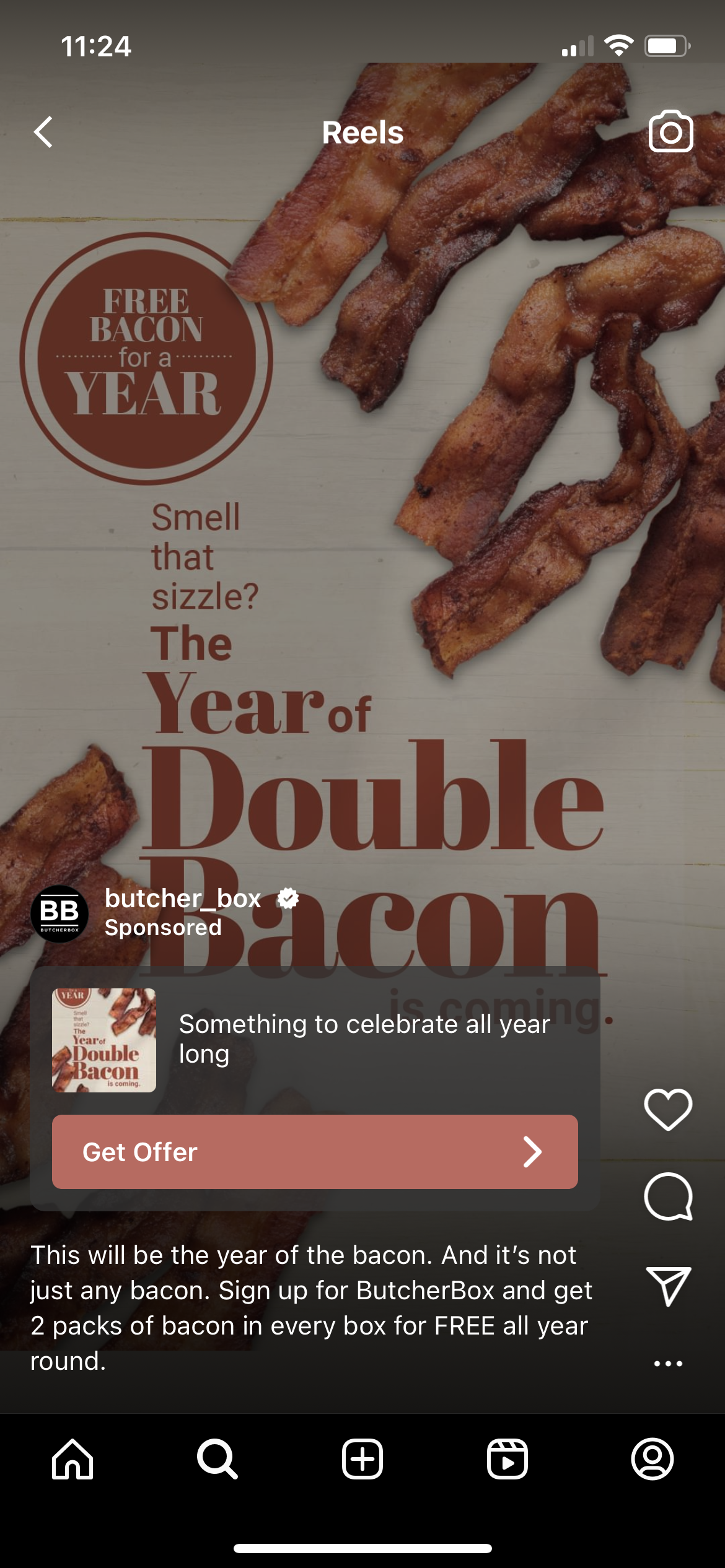The width and height of the screenshot is (725, 1568).
Task: Open comments on this reel
Action: point(668,1196)
